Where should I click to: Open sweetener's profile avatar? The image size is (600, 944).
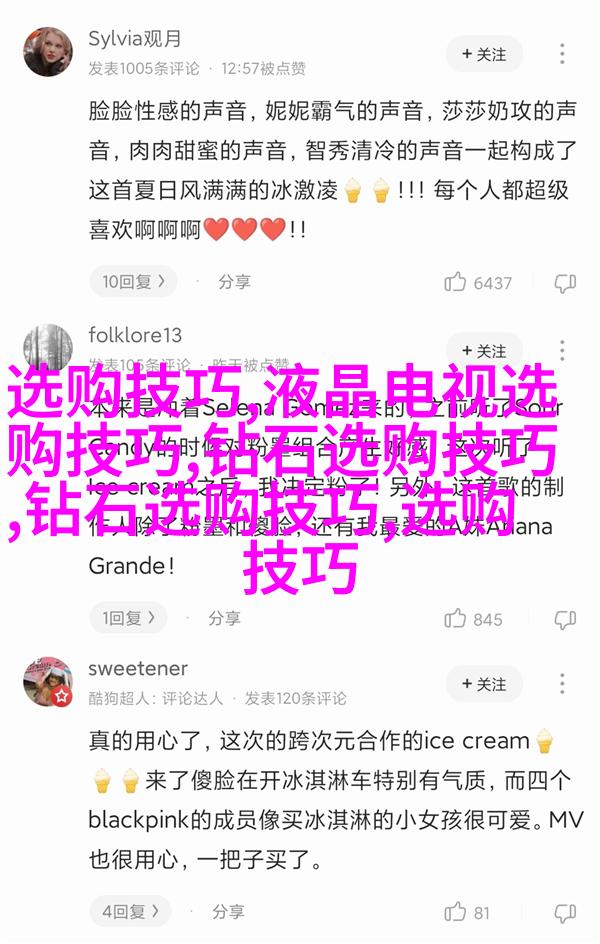pos(48,681)
